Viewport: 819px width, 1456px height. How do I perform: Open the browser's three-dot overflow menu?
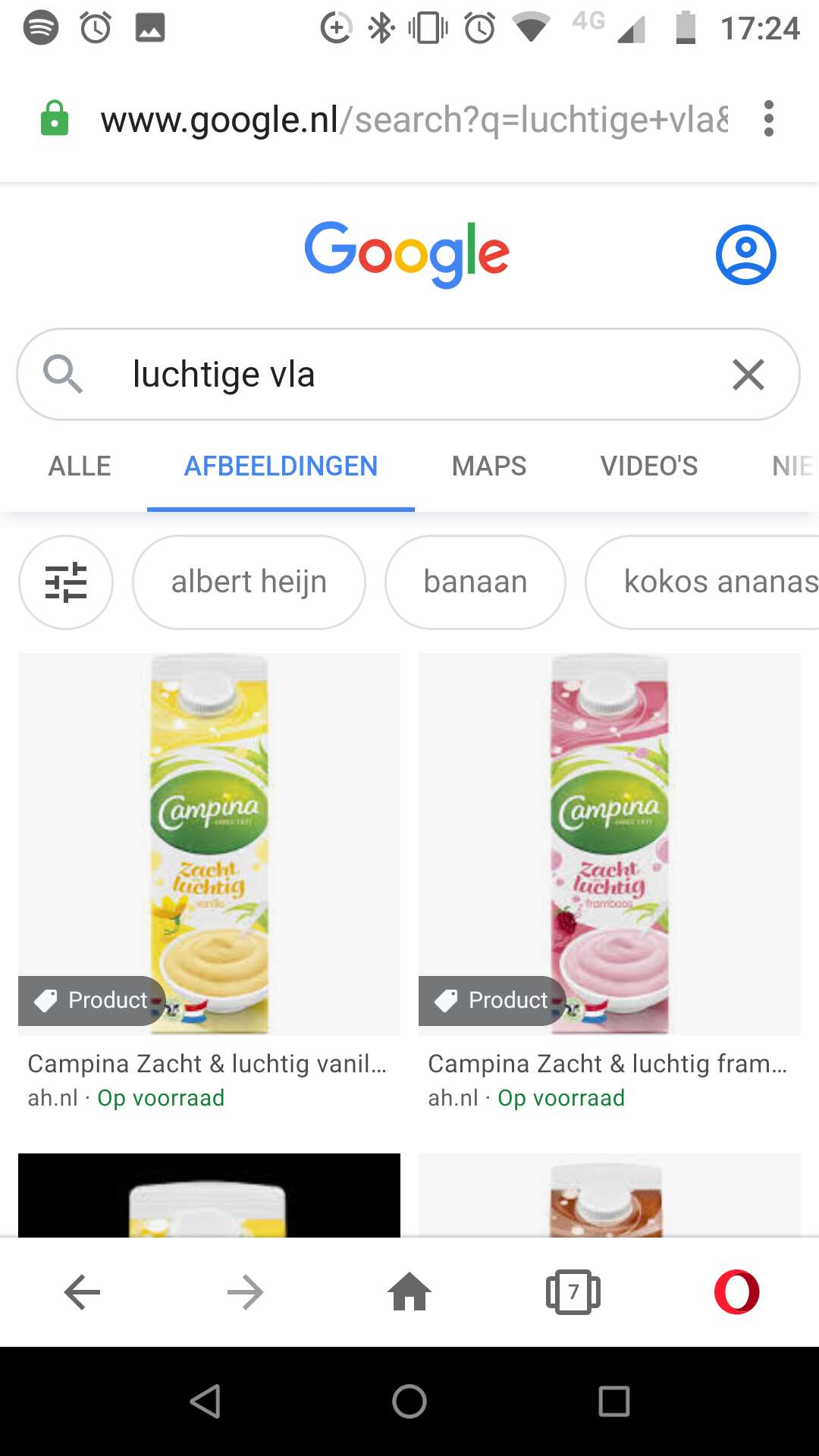coord(768,119)
